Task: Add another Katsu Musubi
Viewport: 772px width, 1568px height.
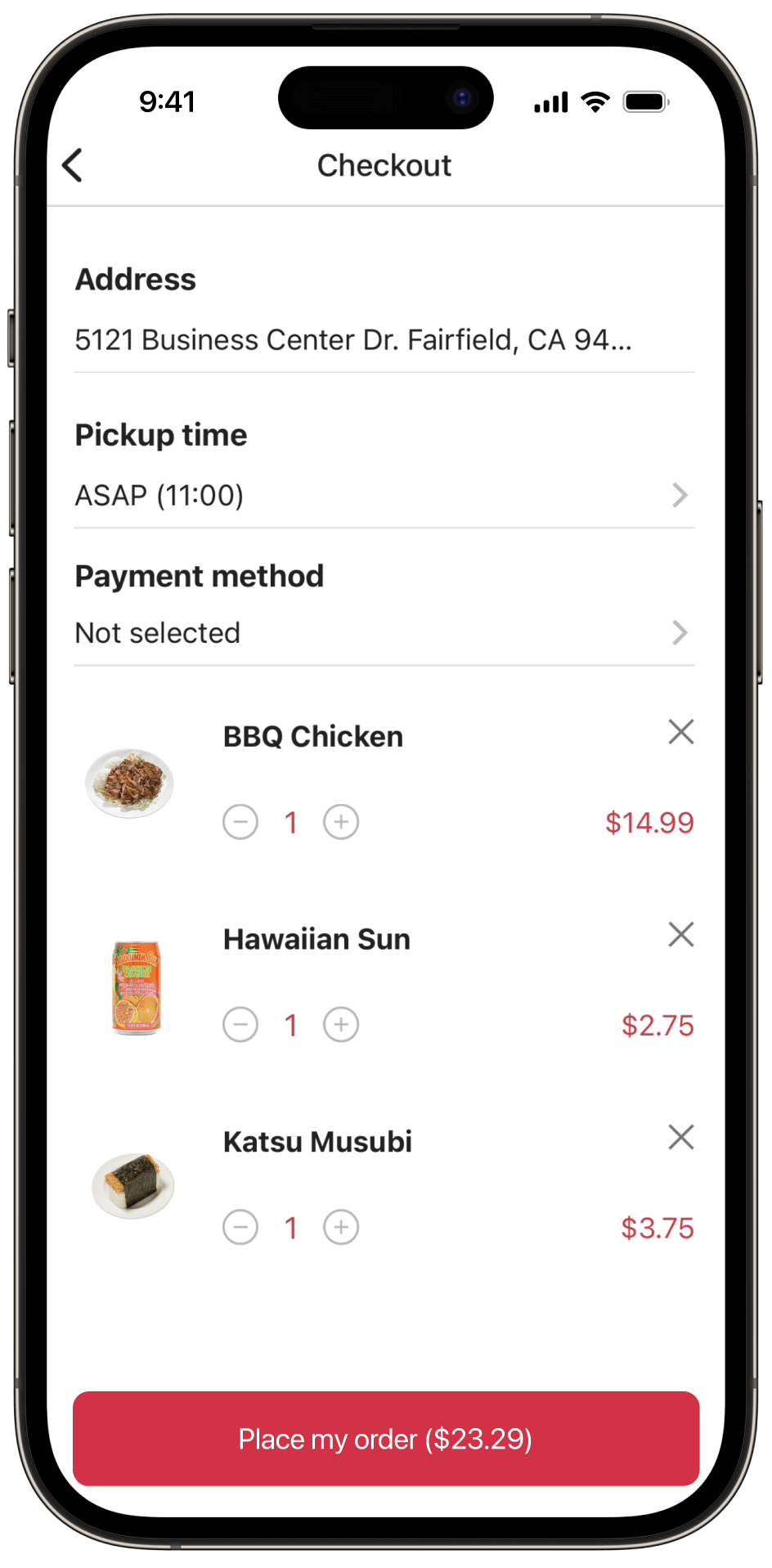Action: 341,1228
